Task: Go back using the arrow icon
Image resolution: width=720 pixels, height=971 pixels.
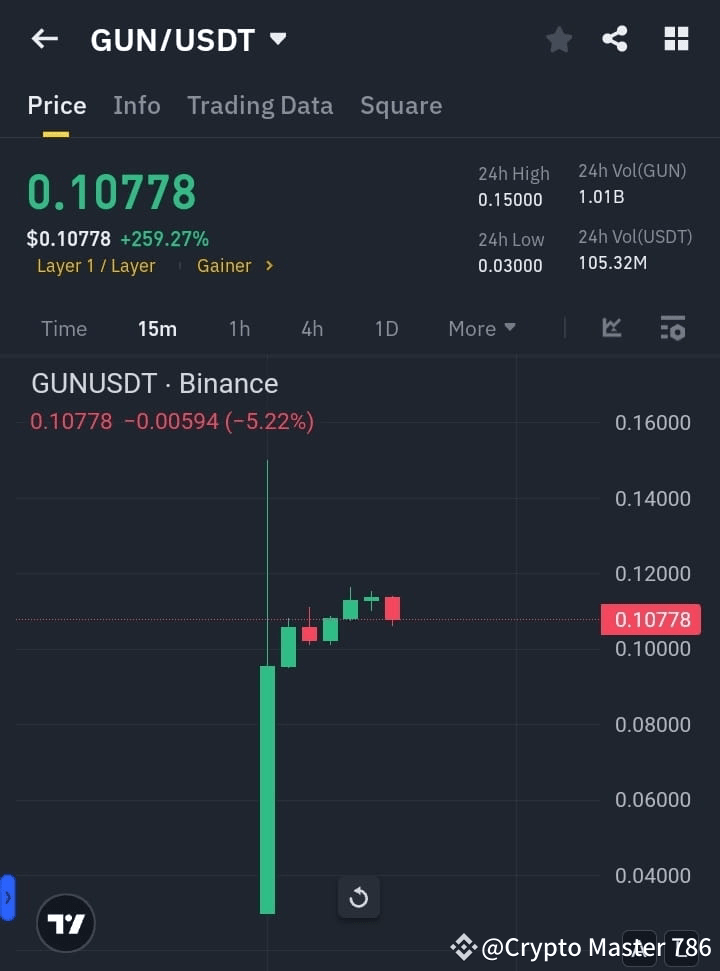Action: (44, 39)
